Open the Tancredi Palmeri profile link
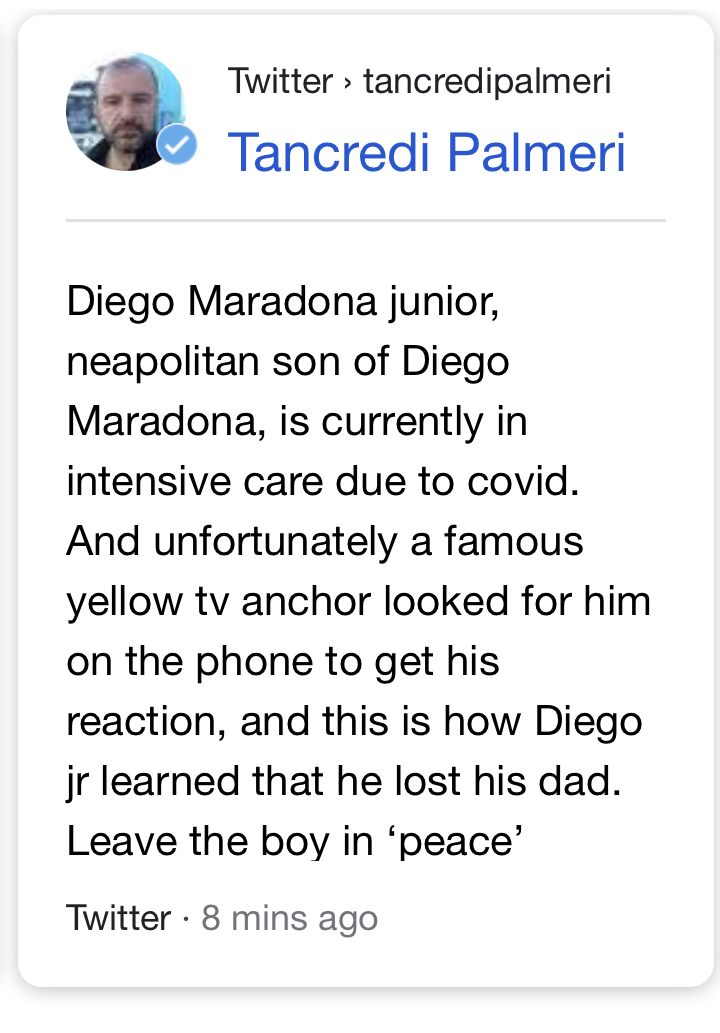720x1033 pixels. (x=427, y=153)
